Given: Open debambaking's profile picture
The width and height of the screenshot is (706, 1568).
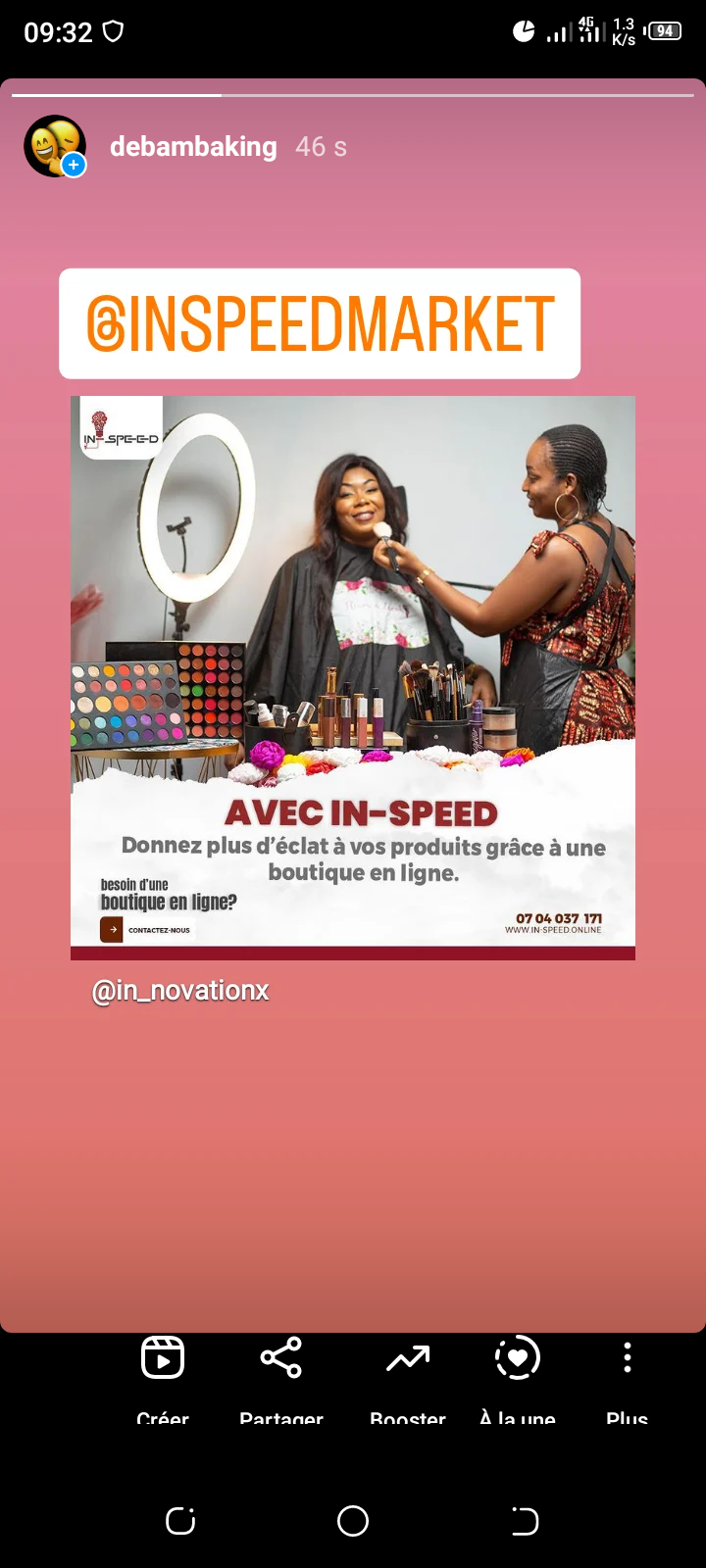Looking at the screenshot, I should pyautogui.click(x=55, y=146).
